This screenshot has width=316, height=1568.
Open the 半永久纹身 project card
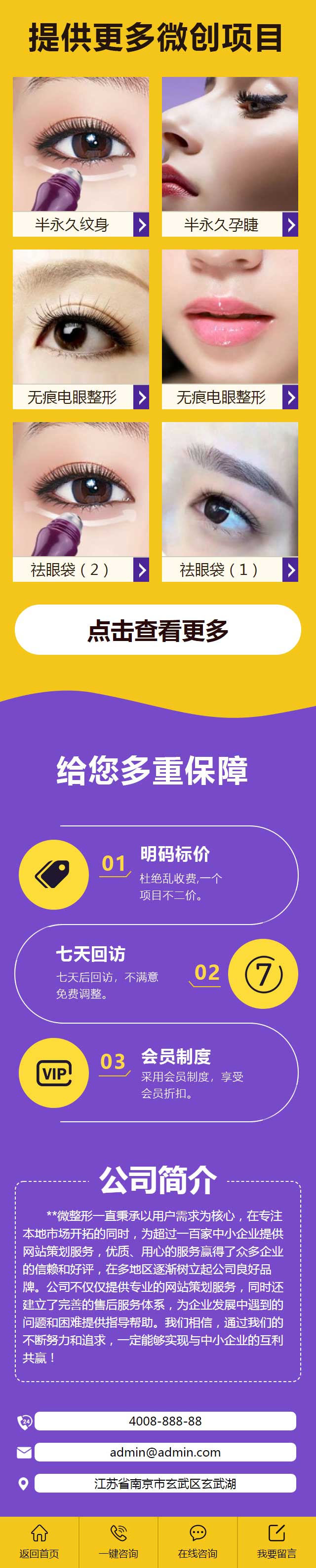click(x=80, y=156)
